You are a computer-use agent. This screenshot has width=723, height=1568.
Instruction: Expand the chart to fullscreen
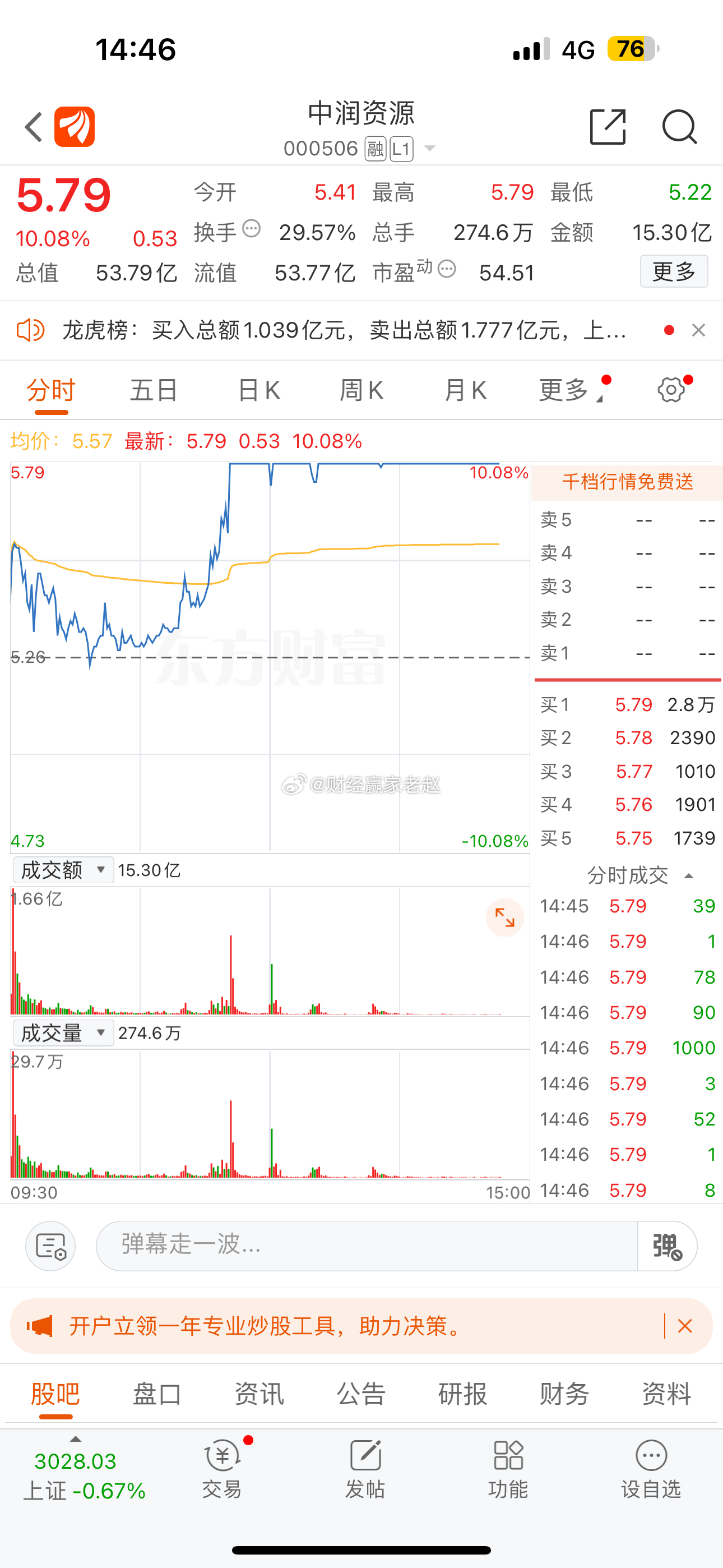(504, 917)
